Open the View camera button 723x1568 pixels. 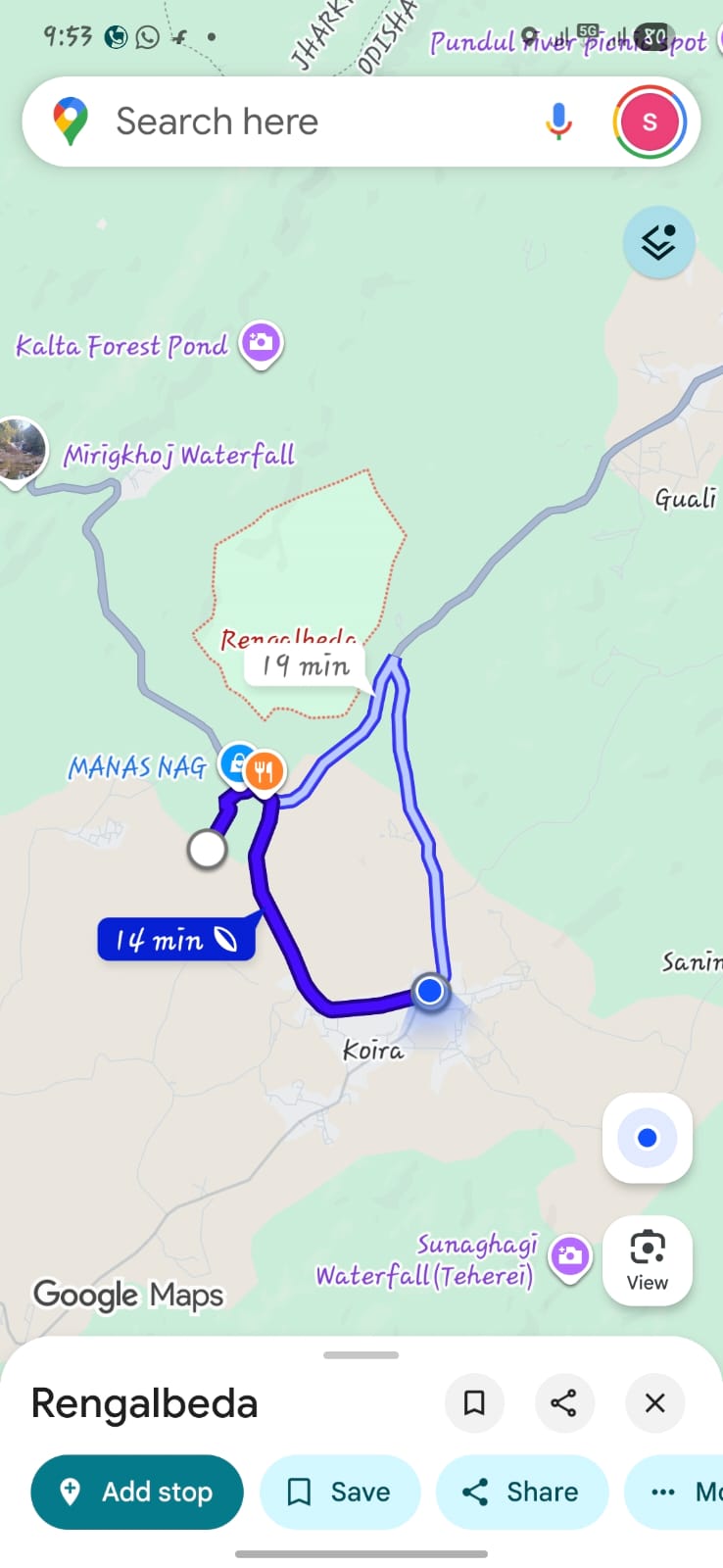(647, 1260)
